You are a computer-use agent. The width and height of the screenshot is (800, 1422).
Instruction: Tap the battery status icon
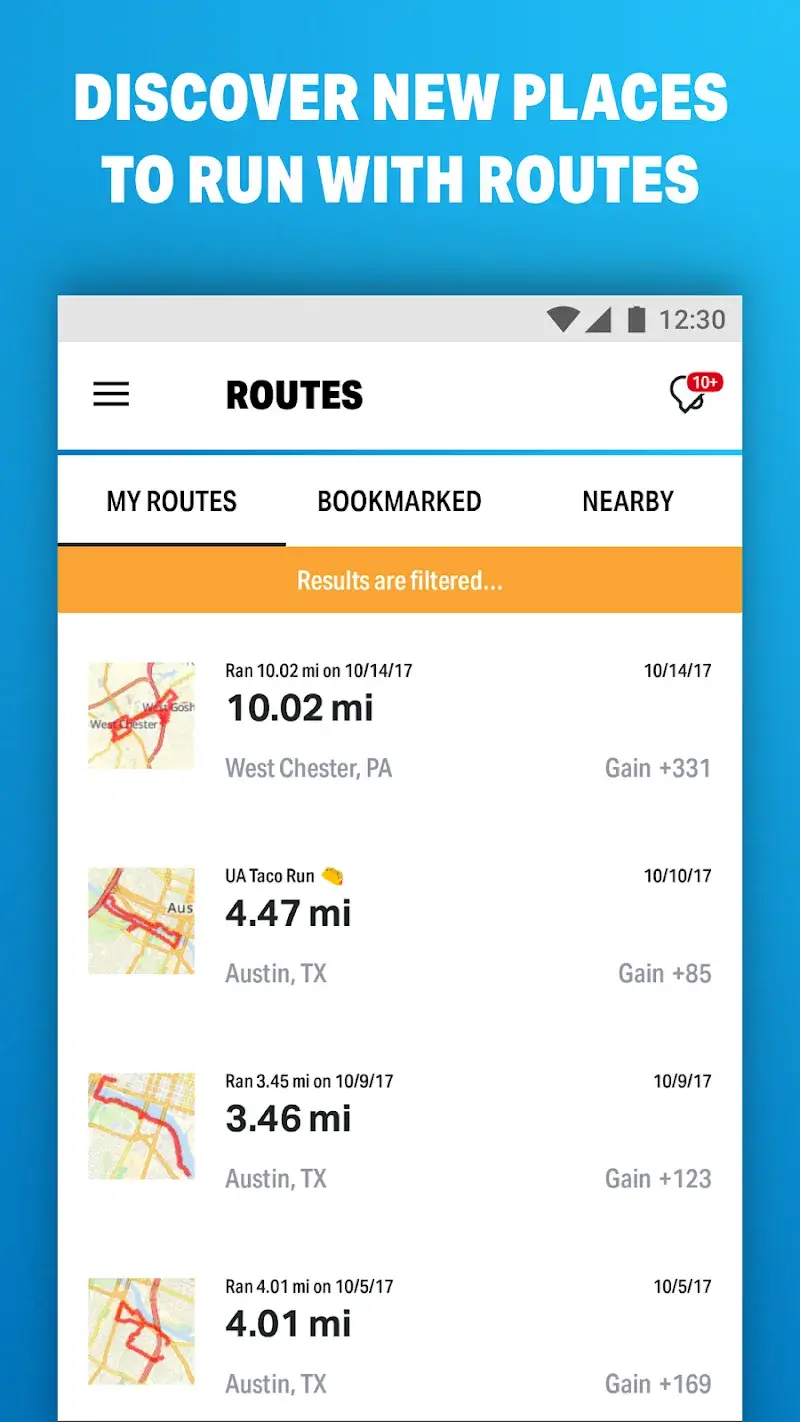pyautogui.click(x=638, y=318)
